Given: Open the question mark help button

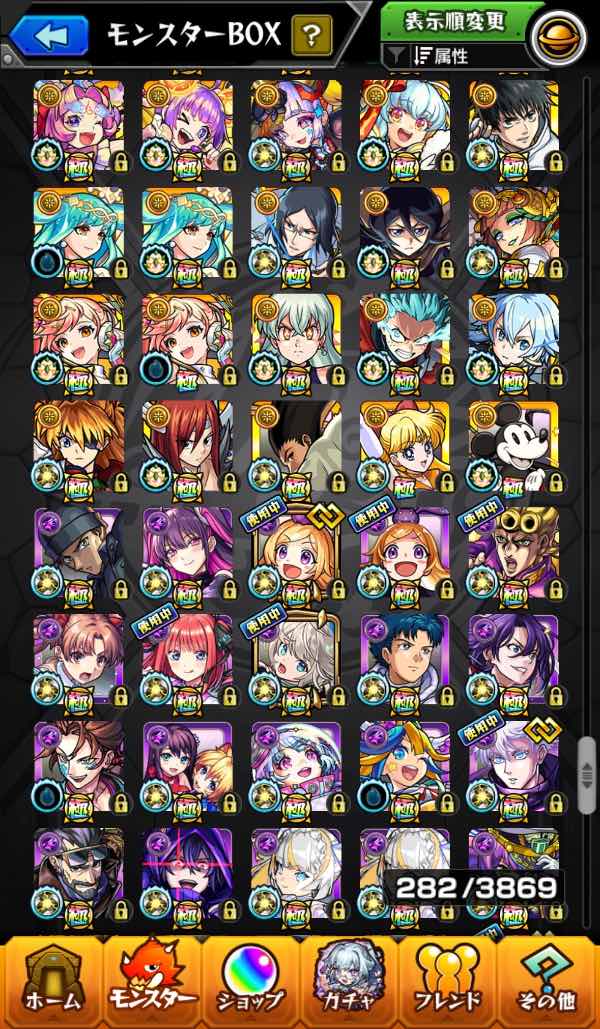Looking at the screenshot, I should (312, 38).
